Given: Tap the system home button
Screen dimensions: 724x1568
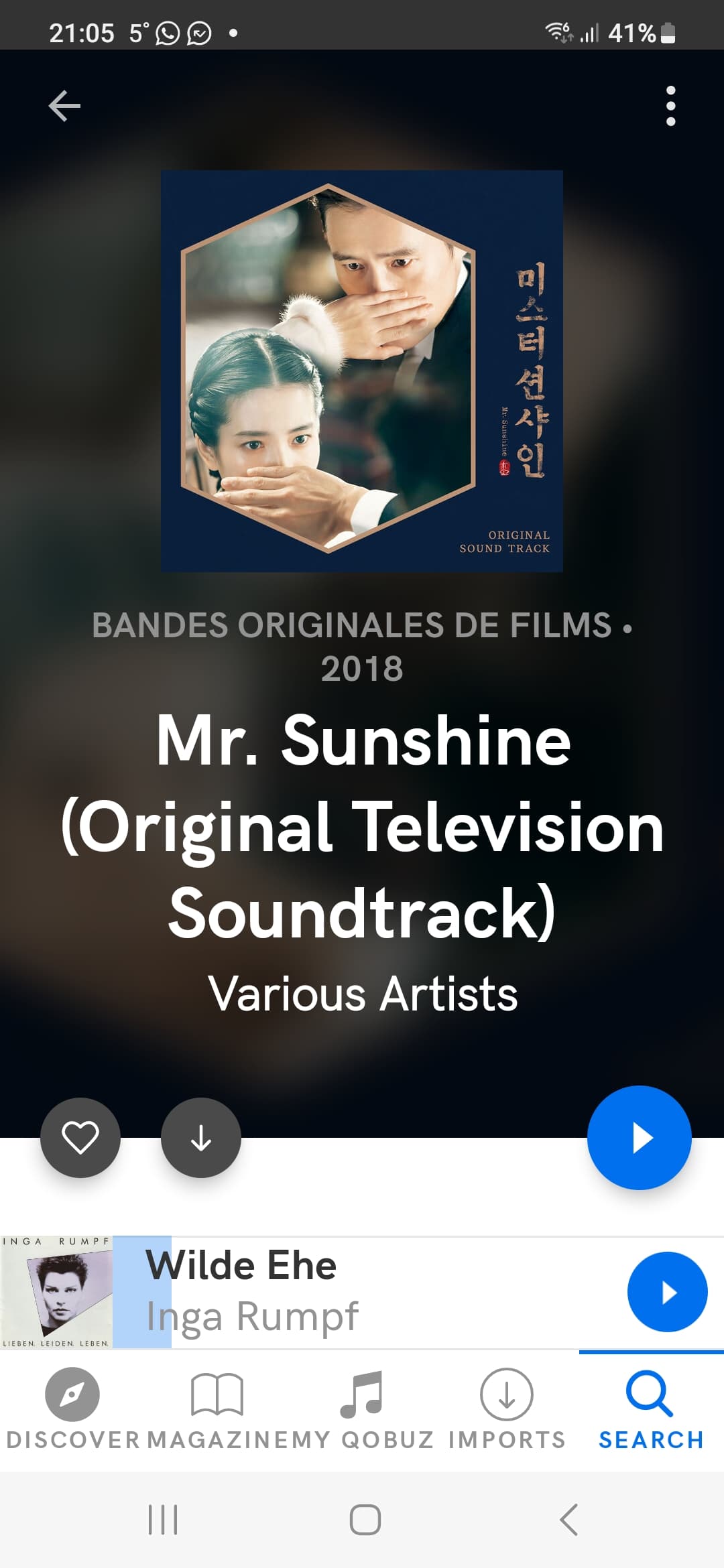Looking at the screenshot, I should [x=365, y=1519].
